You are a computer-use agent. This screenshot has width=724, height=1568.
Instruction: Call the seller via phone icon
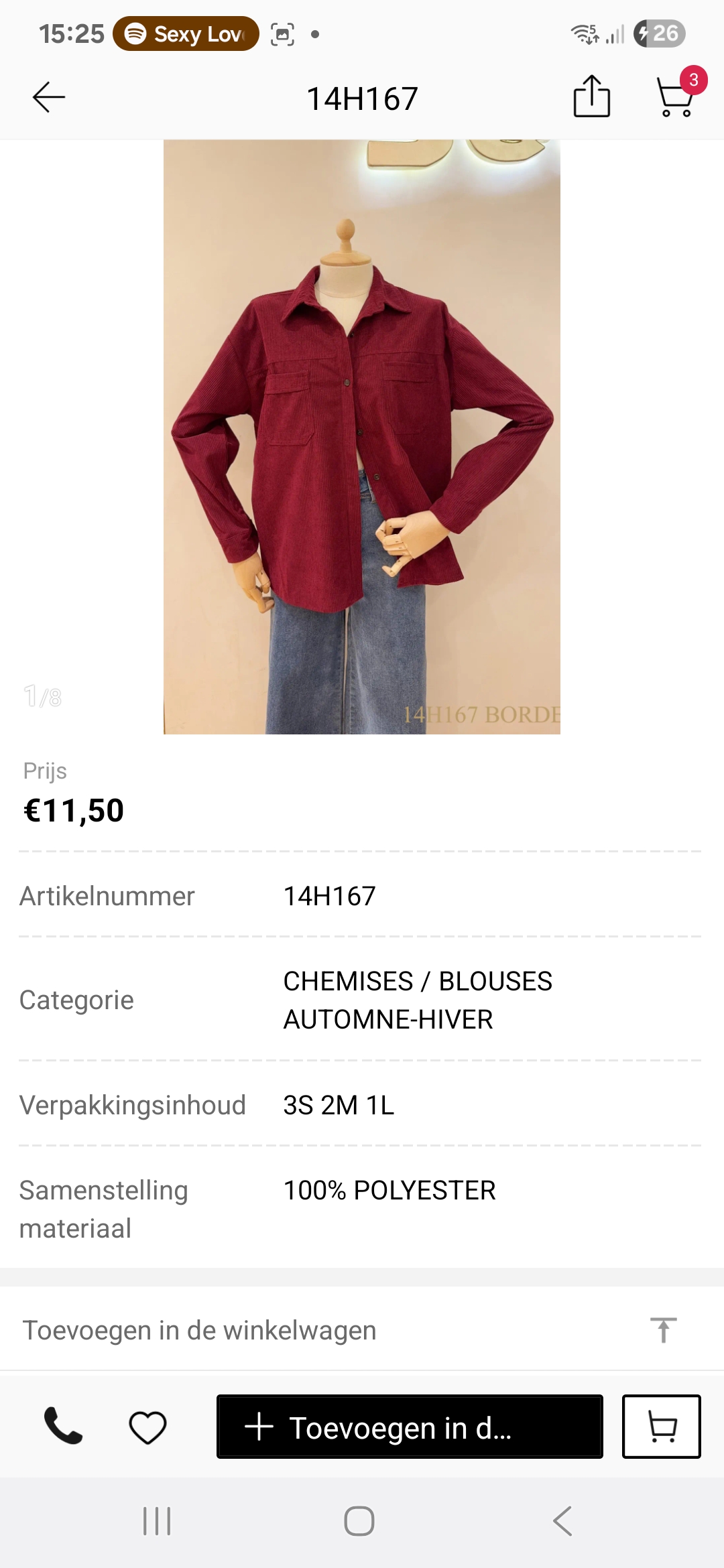coord(63,1426)
